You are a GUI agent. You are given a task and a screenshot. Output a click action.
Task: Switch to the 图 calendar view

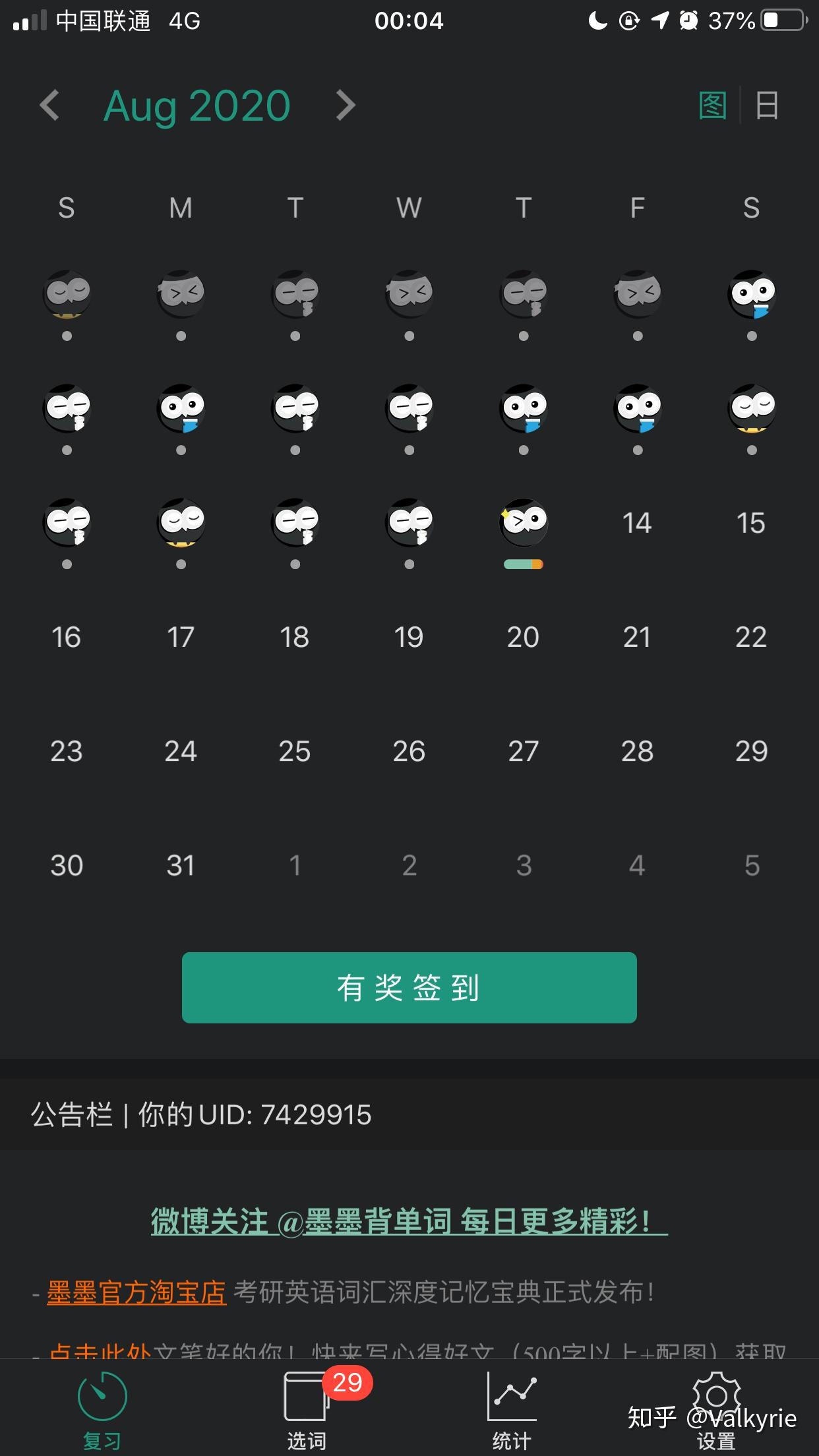pyautogui.click(x=712, y=106)
